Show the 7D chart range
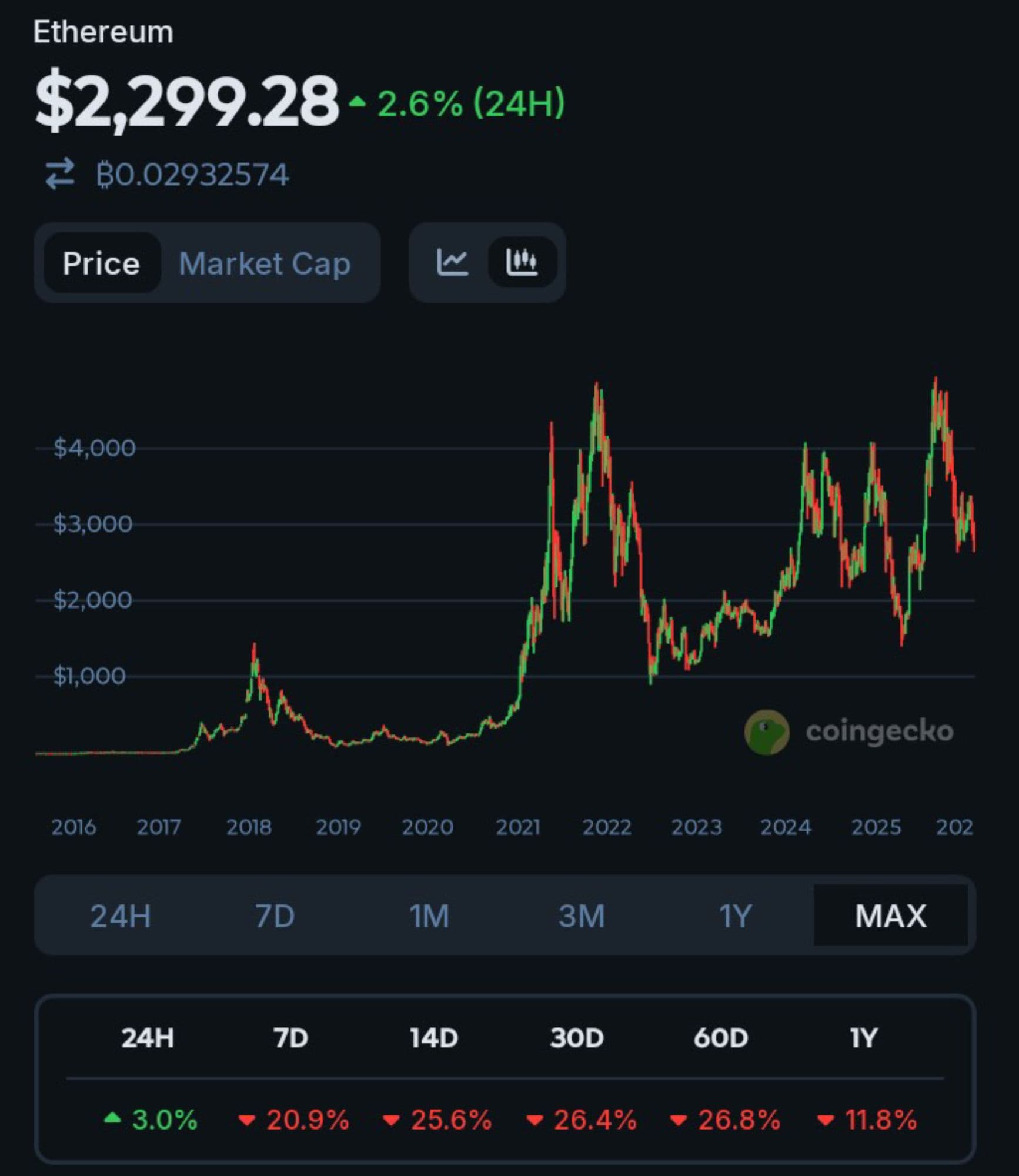The image size is (1019, 1176). (x=275, y=916)
